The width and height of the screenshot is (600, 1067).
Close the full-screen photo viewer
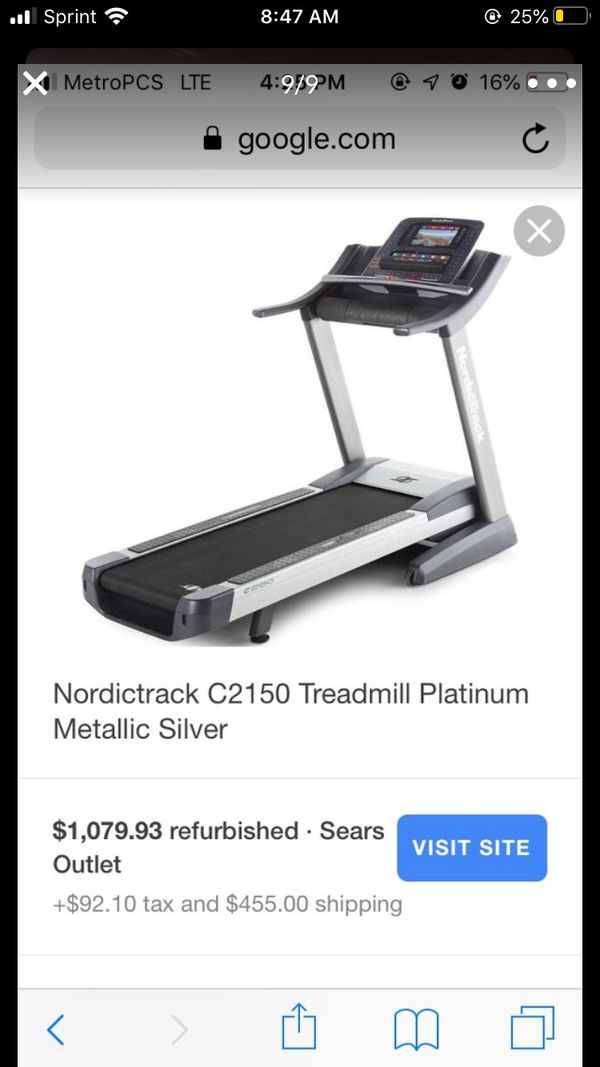(x=35, y=83)
